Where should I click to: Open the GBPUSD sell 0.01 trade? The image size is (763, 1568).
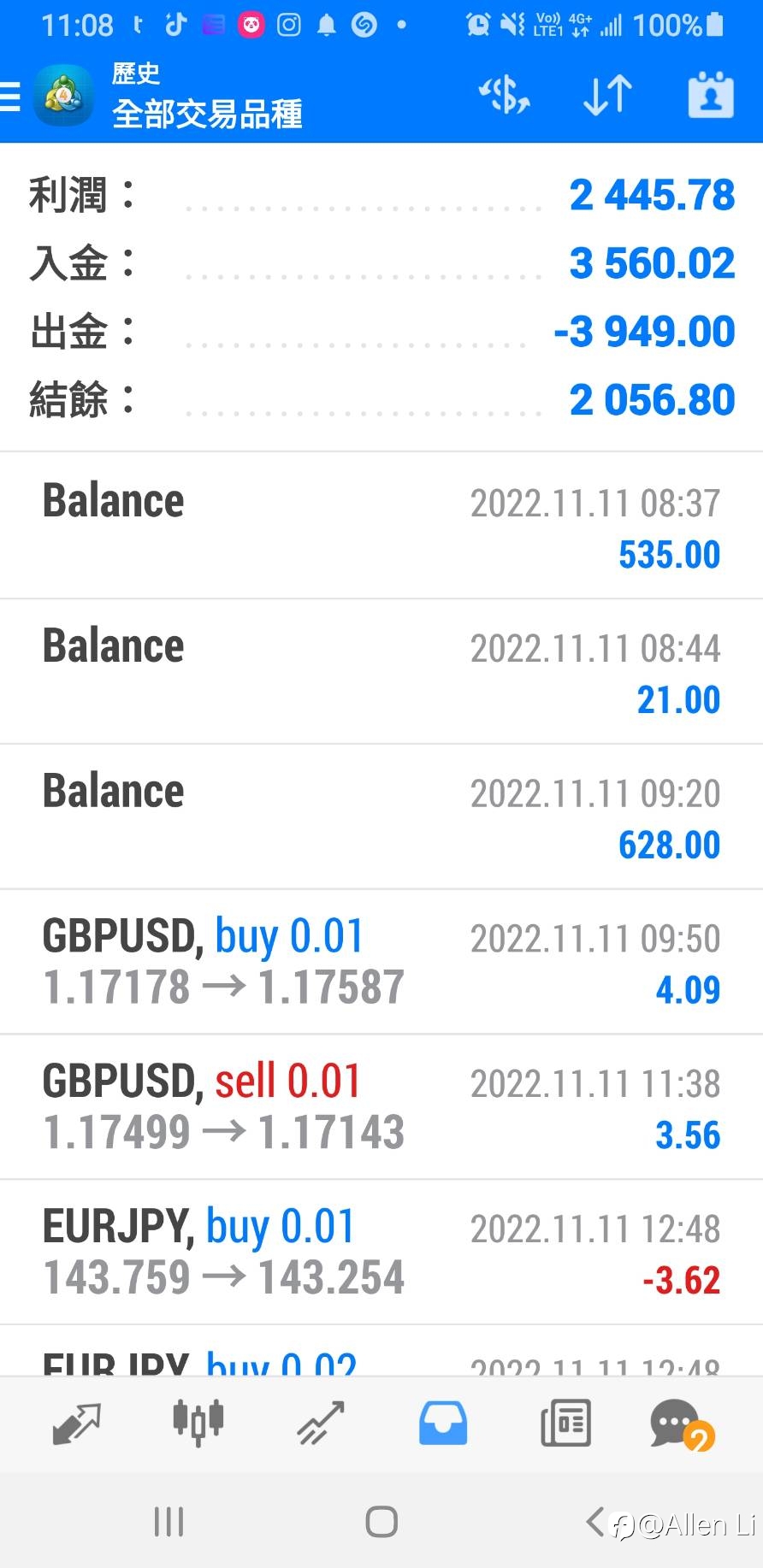click(x=381, y=1107)
